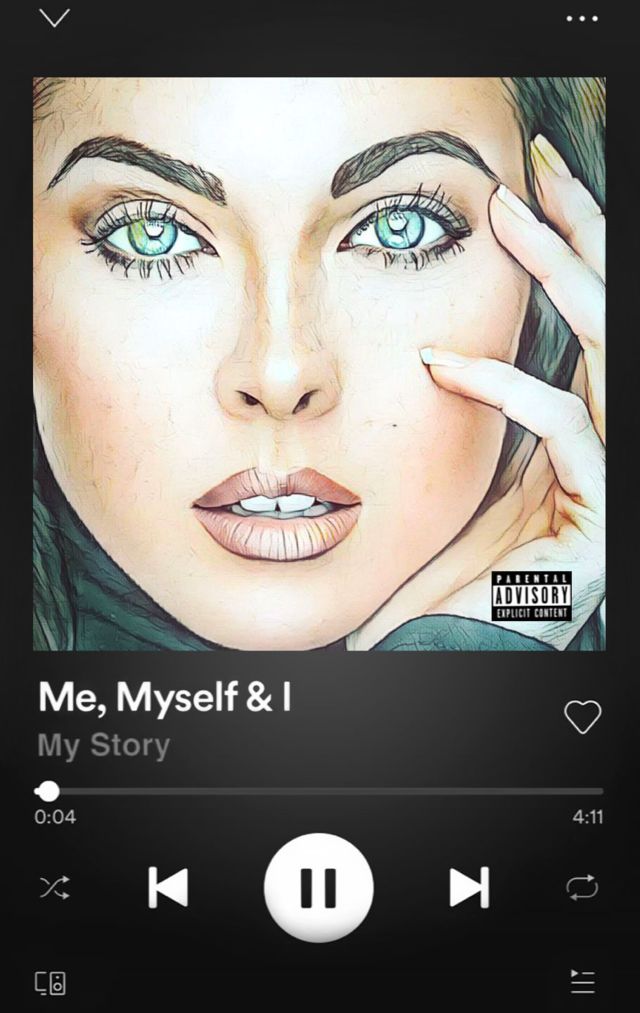Image resolution: width=640 pixels, height=1013 pixels.
Task: Tap the playback progress bar
Action: tap(320, 791)
